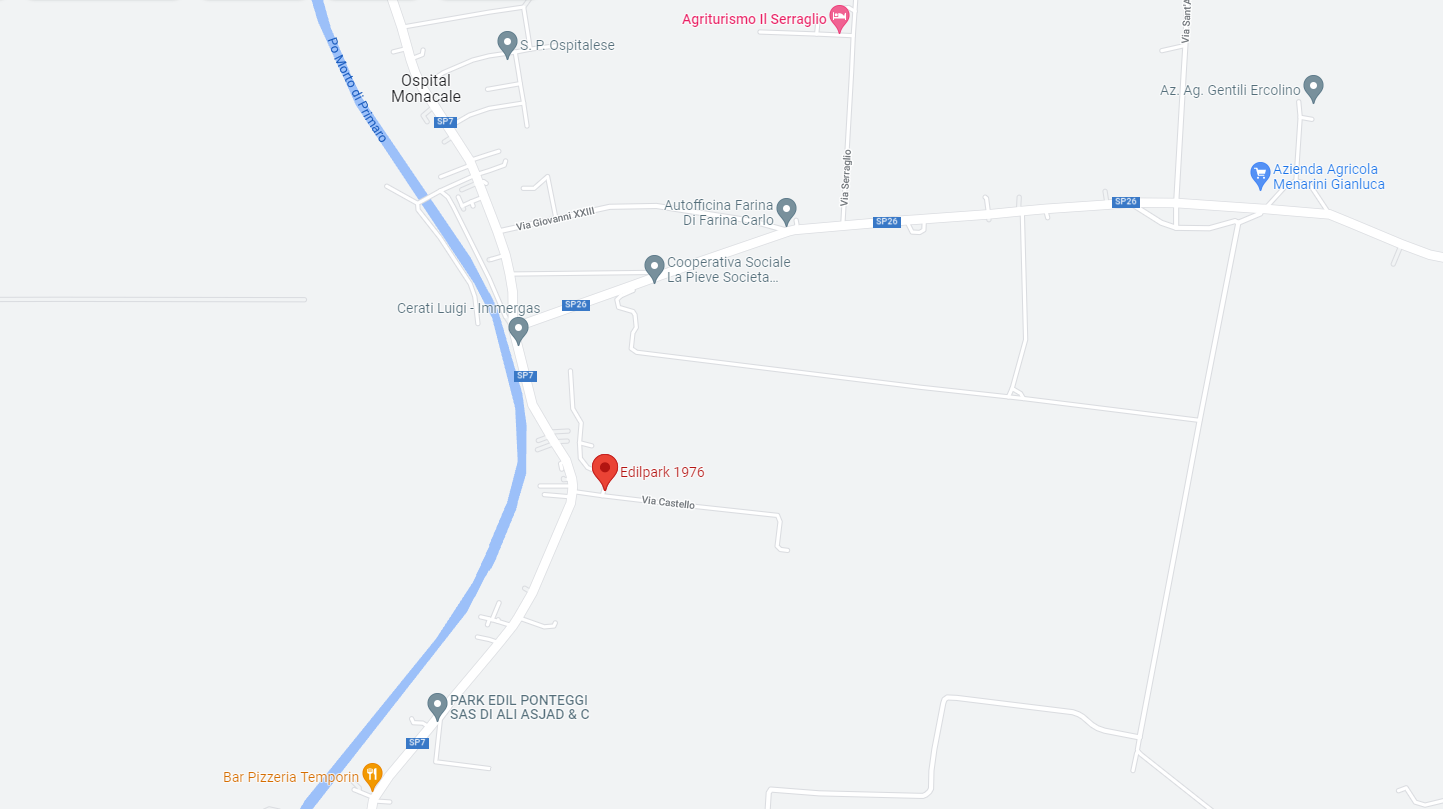Open PARK EDIL PONTEGGI SAS place marker
This screenshot has height=809, width=1443.
pos(437,705)
